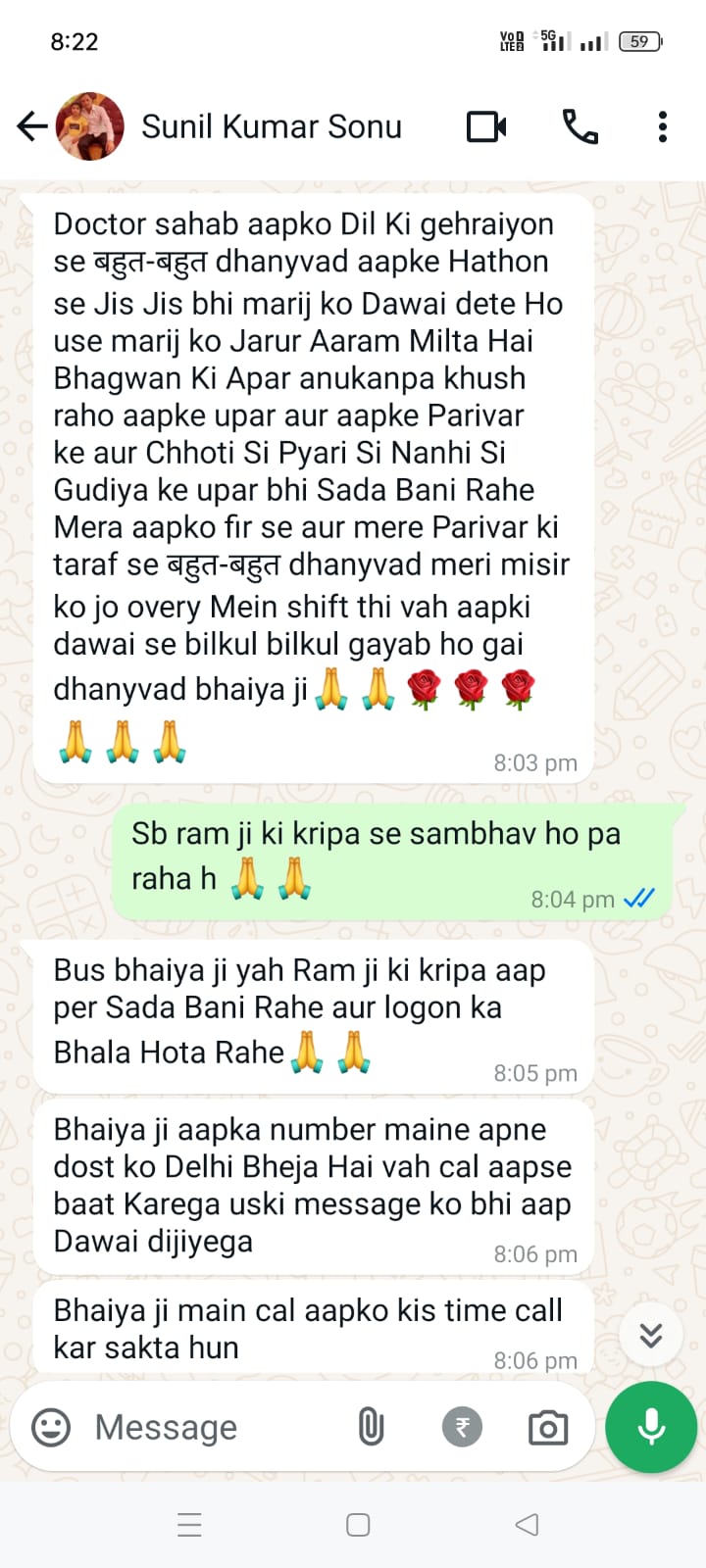Go back to the chats list
Image resolution: width=706 pixels, height=1568 pixels.
tap(31, 126)
